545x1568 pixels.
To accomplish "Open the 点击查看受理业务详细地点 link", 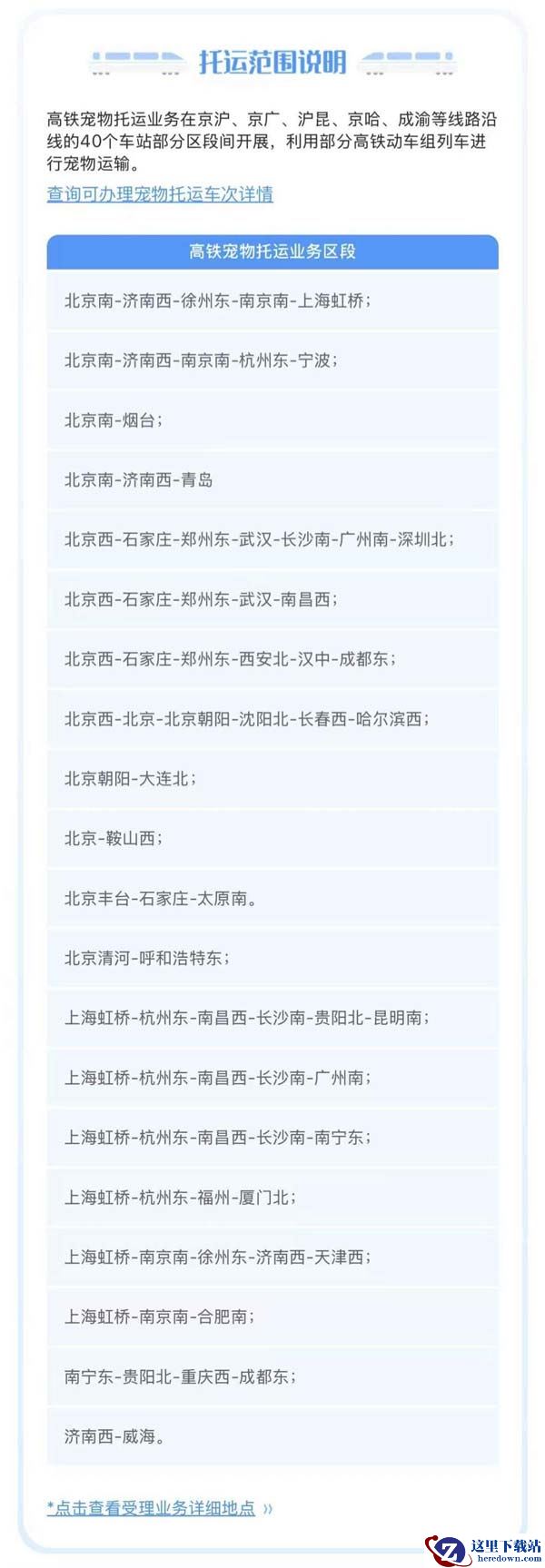I will [x=154, y=1508].
